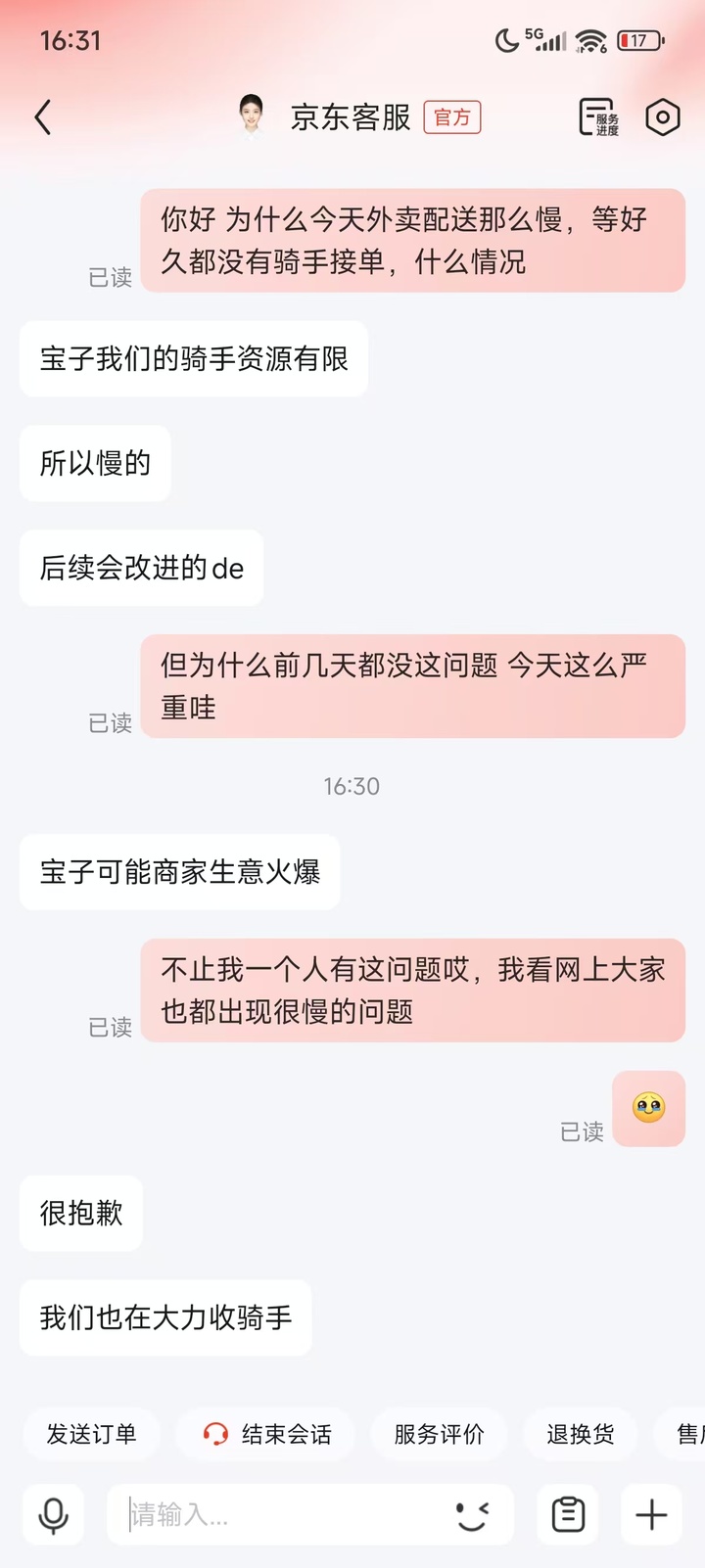Open 服务评价 to rate service
The height and width of the screenshot is (1568, 705).
click(x=439, y=1434)
